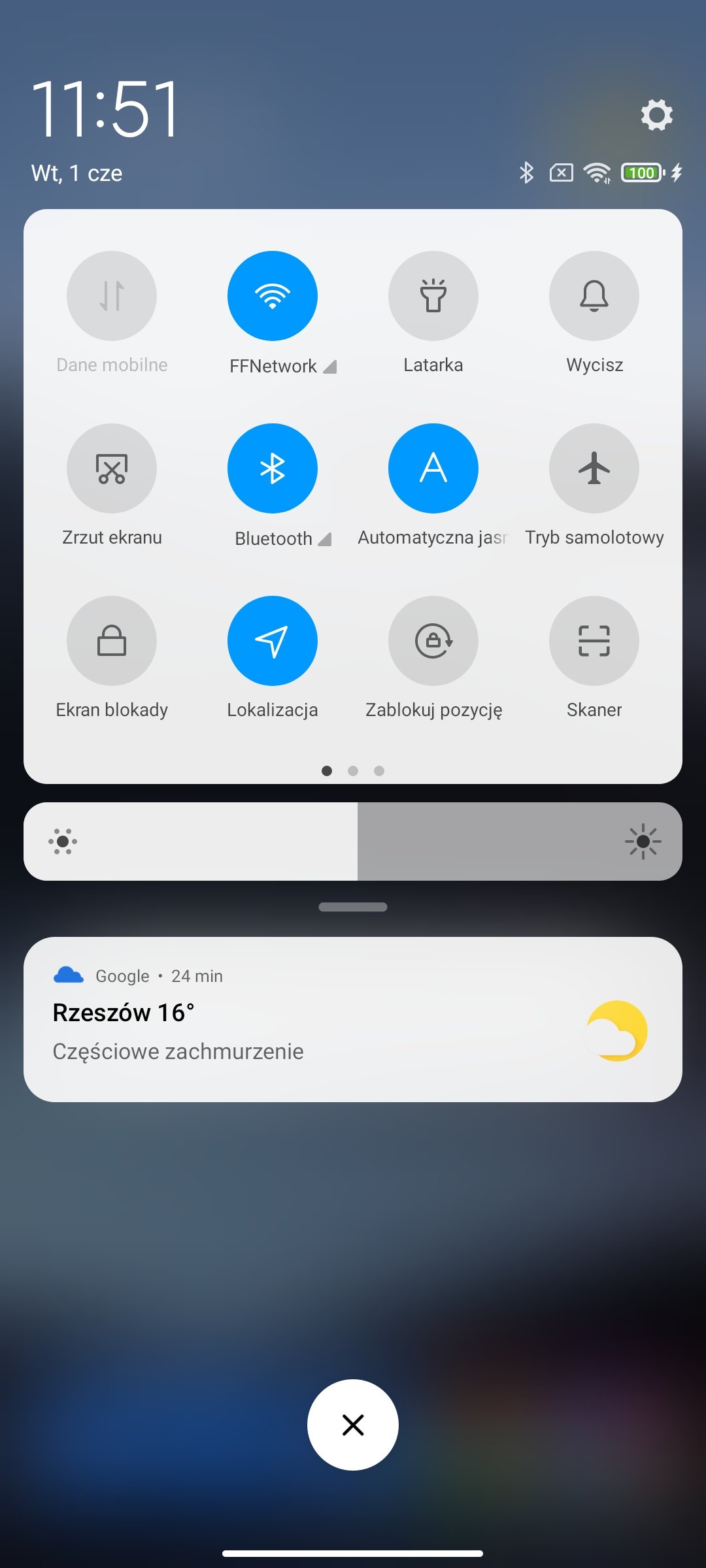Viewport: 706px width, 1568px height.
Task: Turn on the Latarka flashlight
Action: coord(433,296)
